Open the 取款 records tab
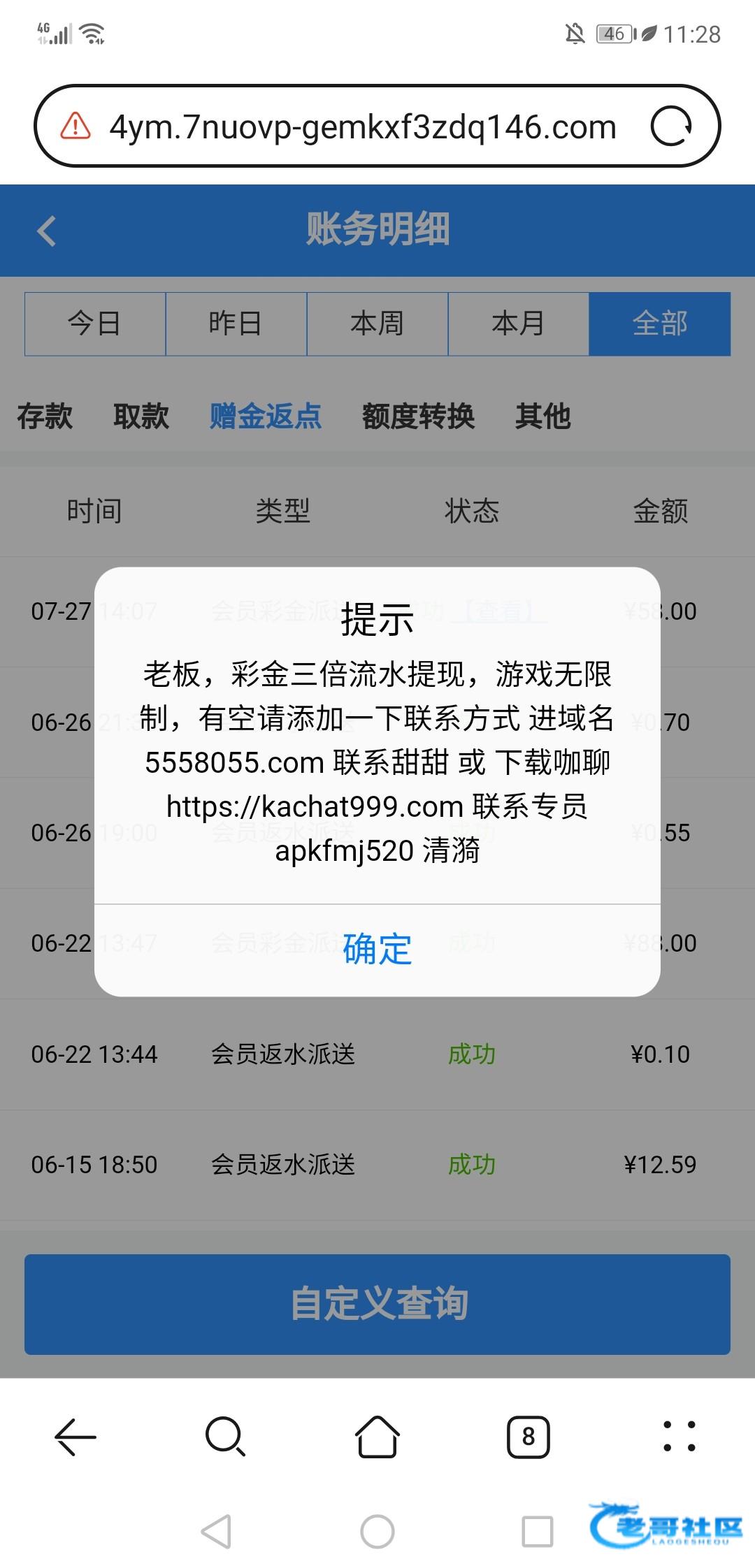This screenshot has width=755, height=1568. pos(141,416)
